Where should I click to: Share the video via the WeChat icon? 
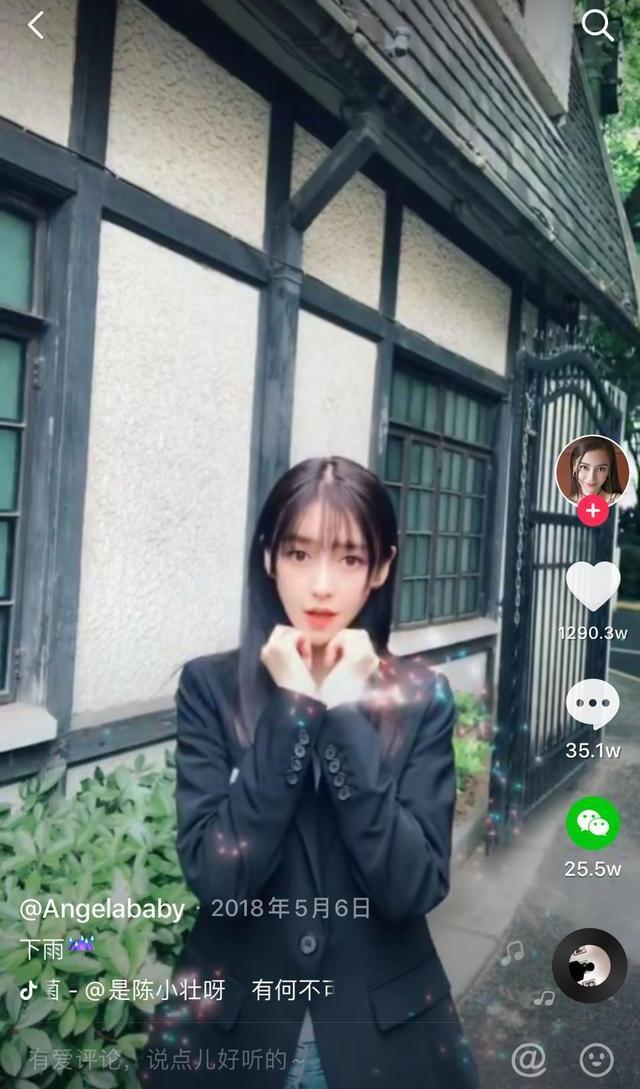click(x=592, y=823)
